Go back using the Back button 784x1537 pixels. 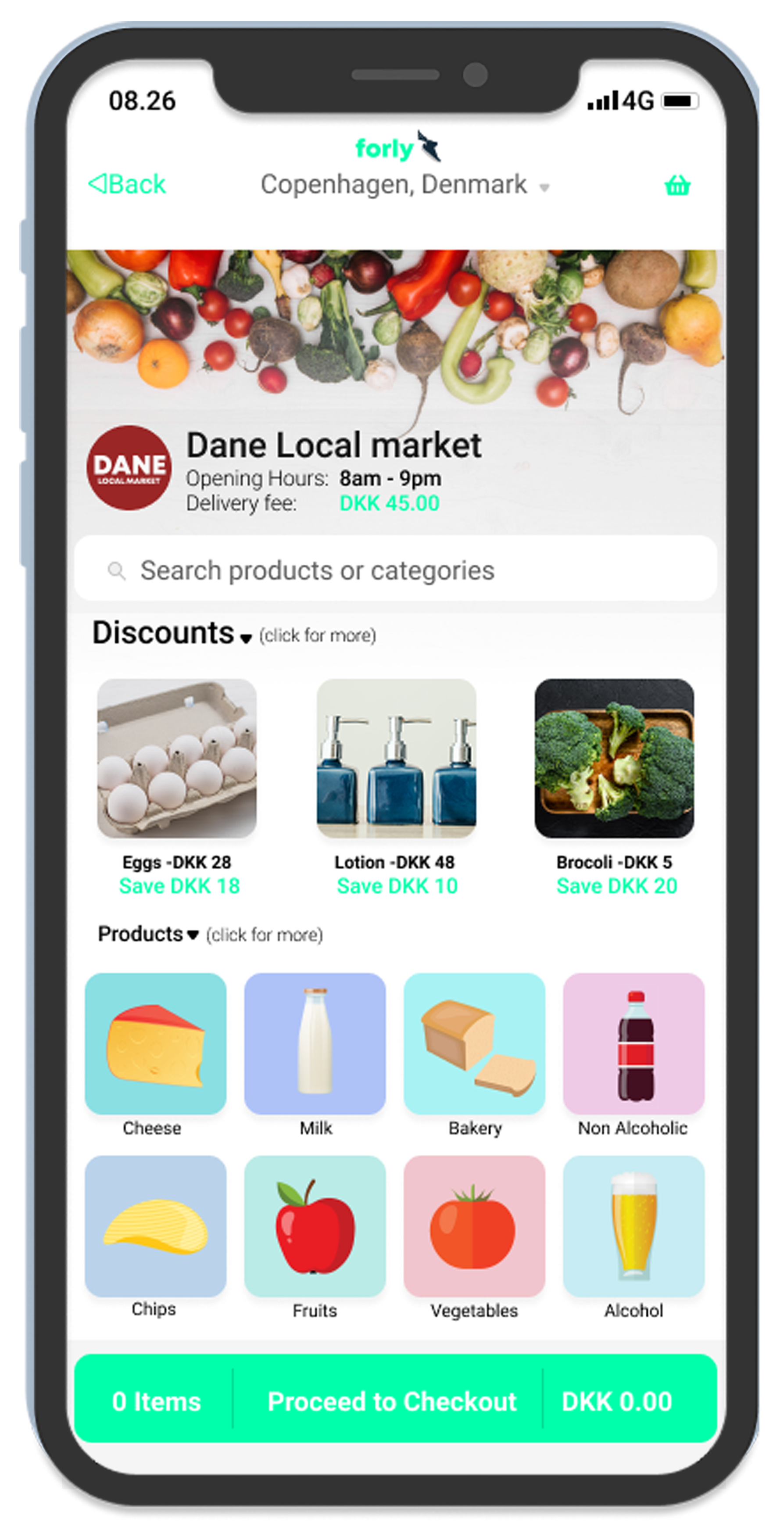[x=126, y=184]
